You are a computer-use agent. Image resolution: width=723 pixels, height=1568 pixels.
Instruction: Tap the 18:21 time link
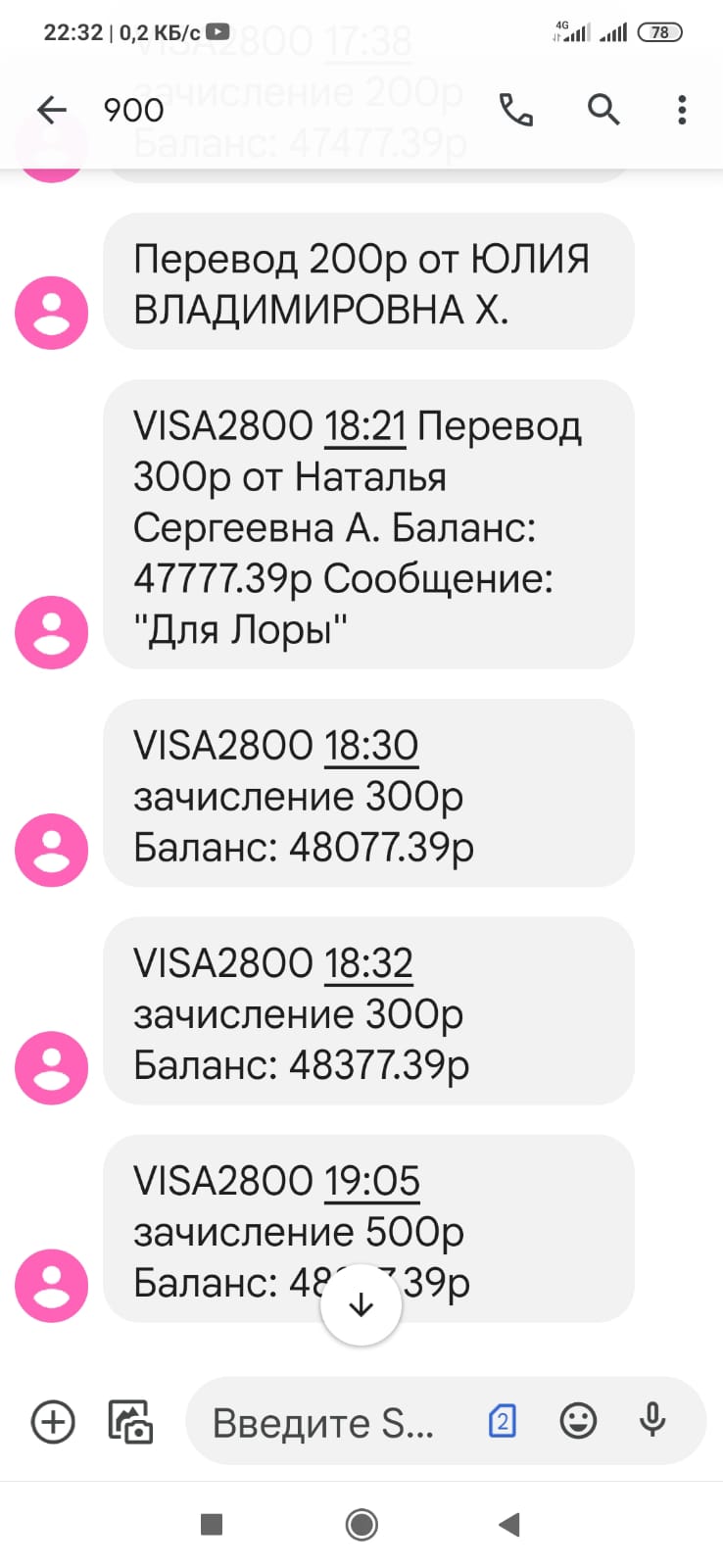tap(365, 426)
